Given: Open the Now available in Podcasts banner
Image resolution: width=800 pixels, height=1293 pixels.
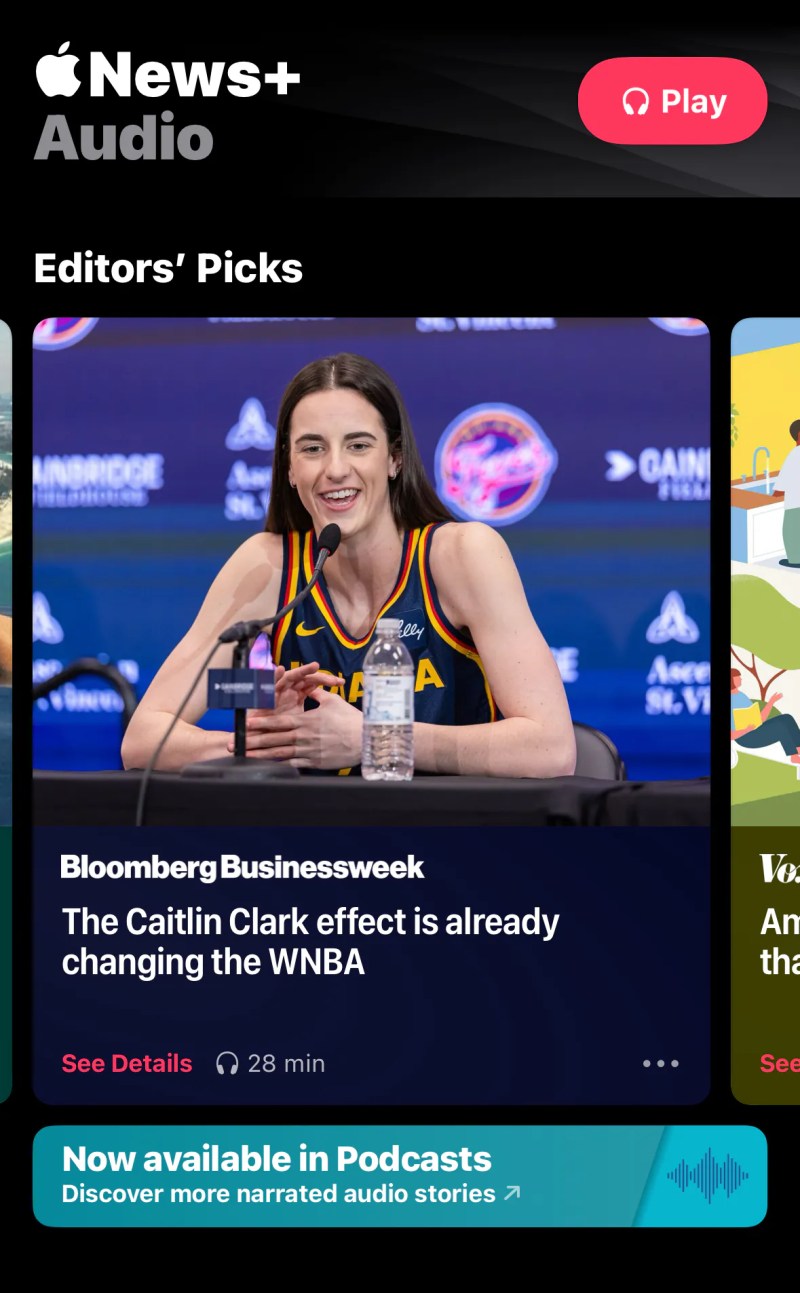Looking at the screenshot, I should pyautogui.click(x=399, y=1175).
